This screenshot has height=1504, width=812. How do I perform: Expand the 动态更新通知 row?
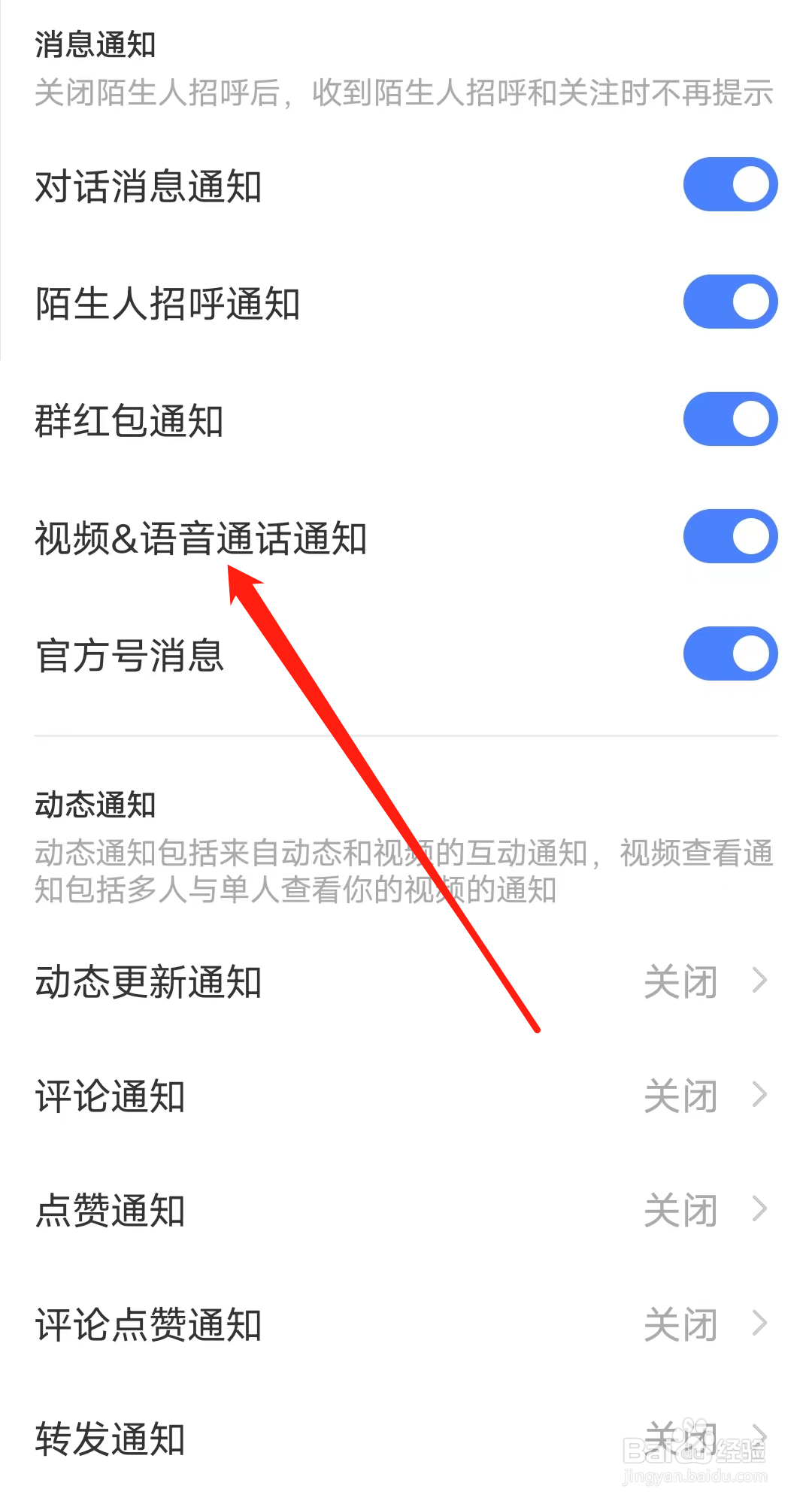[759, 982]
